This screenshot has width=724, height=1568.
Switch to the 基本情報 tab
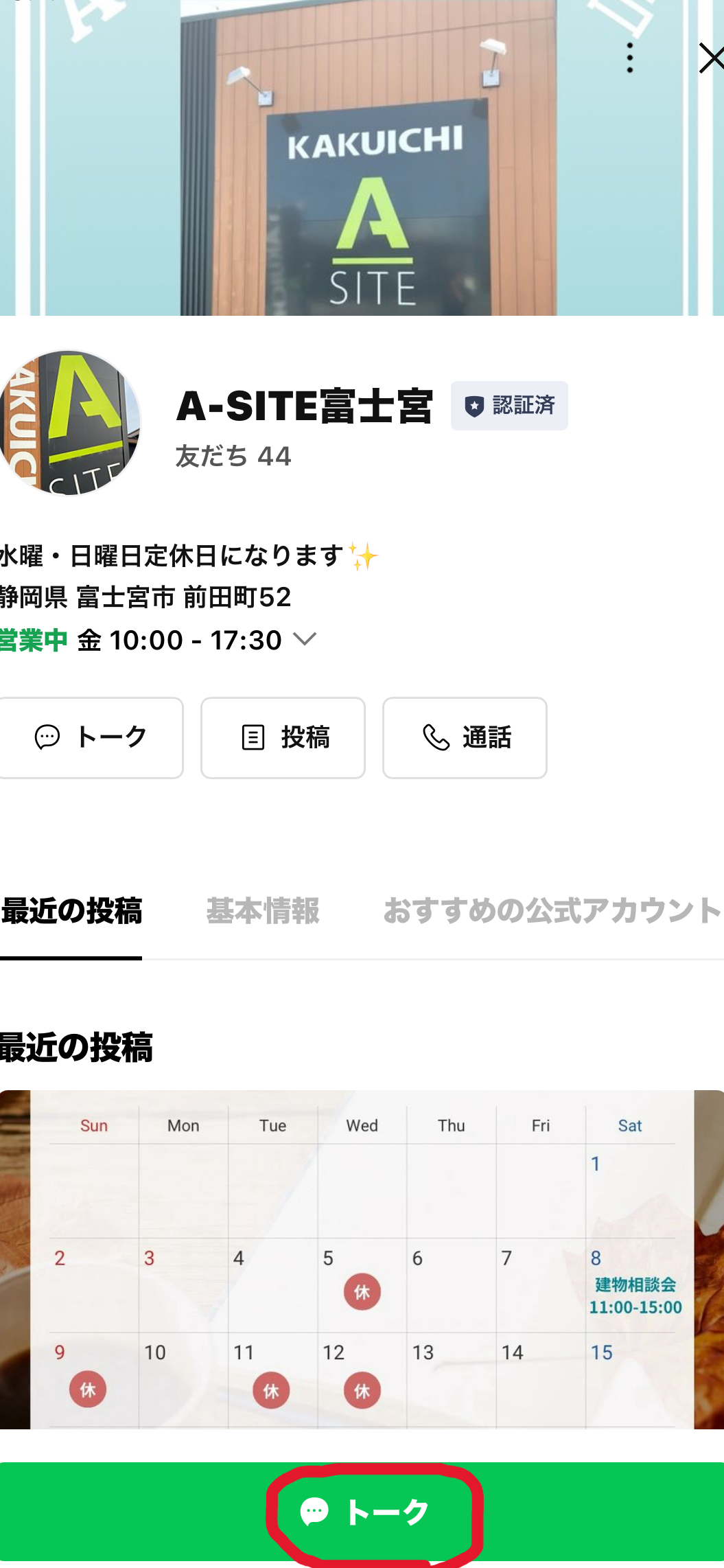pos(263,911)
